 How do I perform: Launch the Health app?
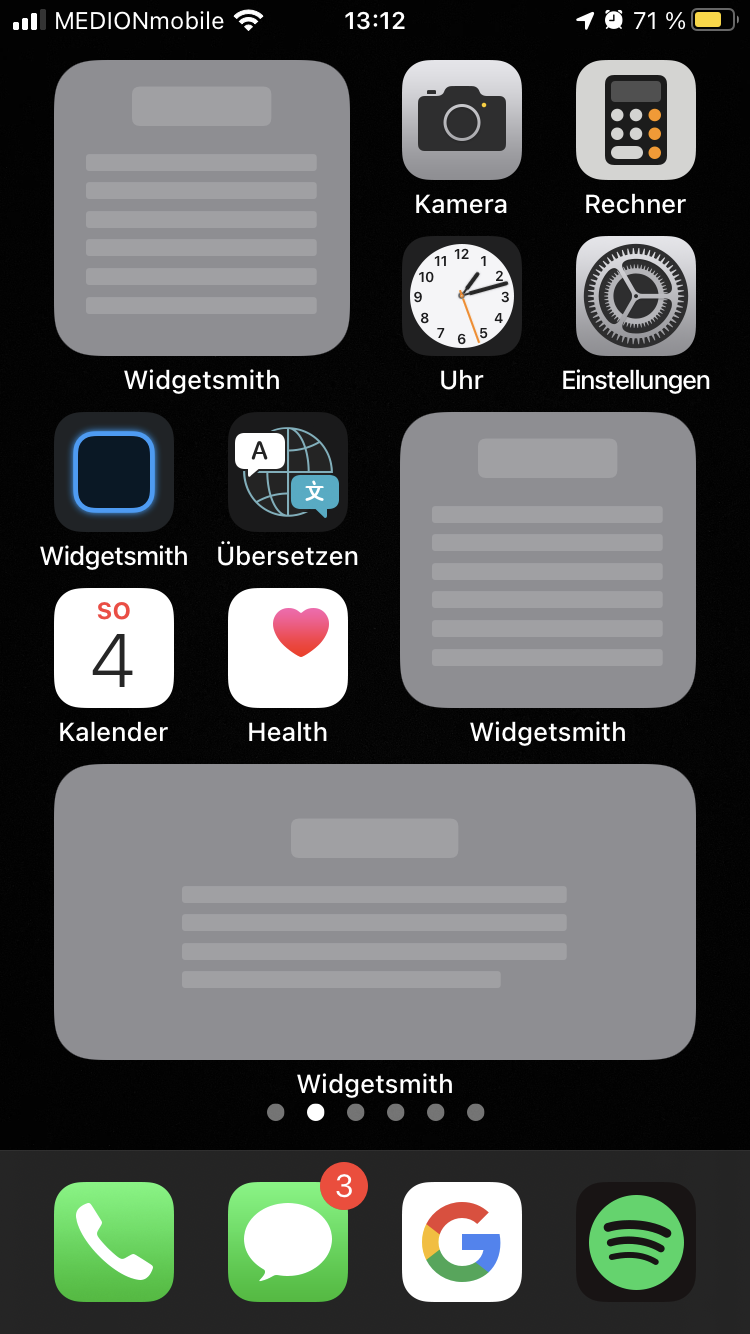click(288, 648)
